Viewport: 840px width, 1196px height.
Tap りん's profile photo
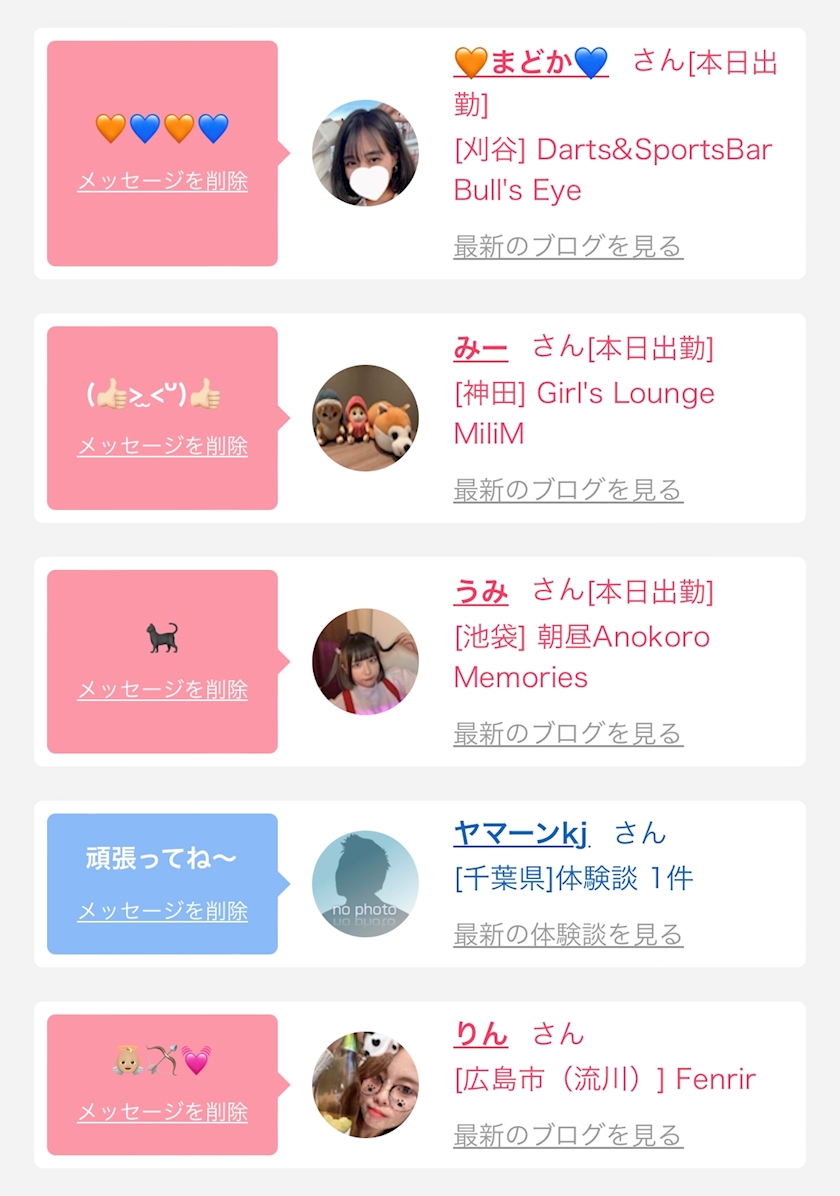(365, 1085)
